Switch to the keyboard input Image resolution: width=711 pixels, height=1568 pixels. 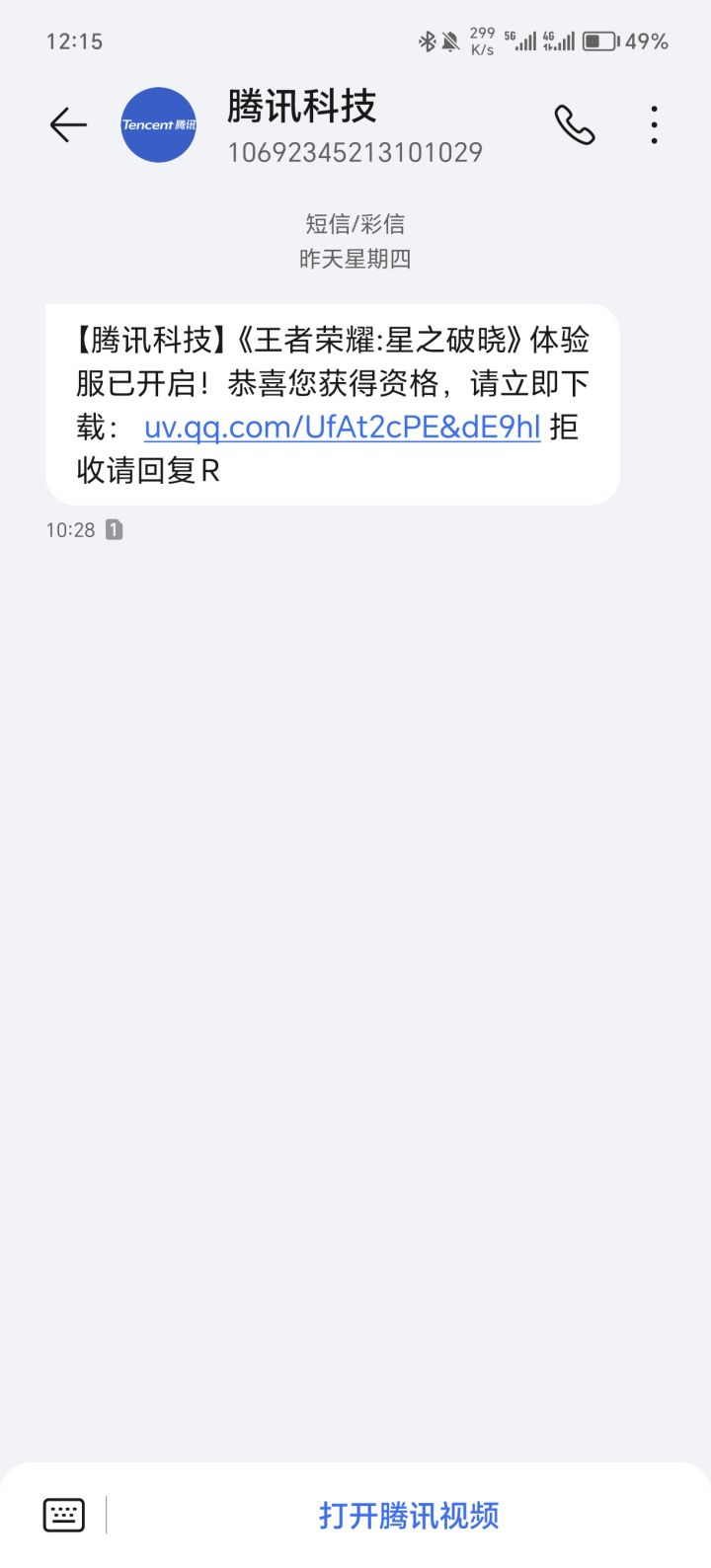64,1515
